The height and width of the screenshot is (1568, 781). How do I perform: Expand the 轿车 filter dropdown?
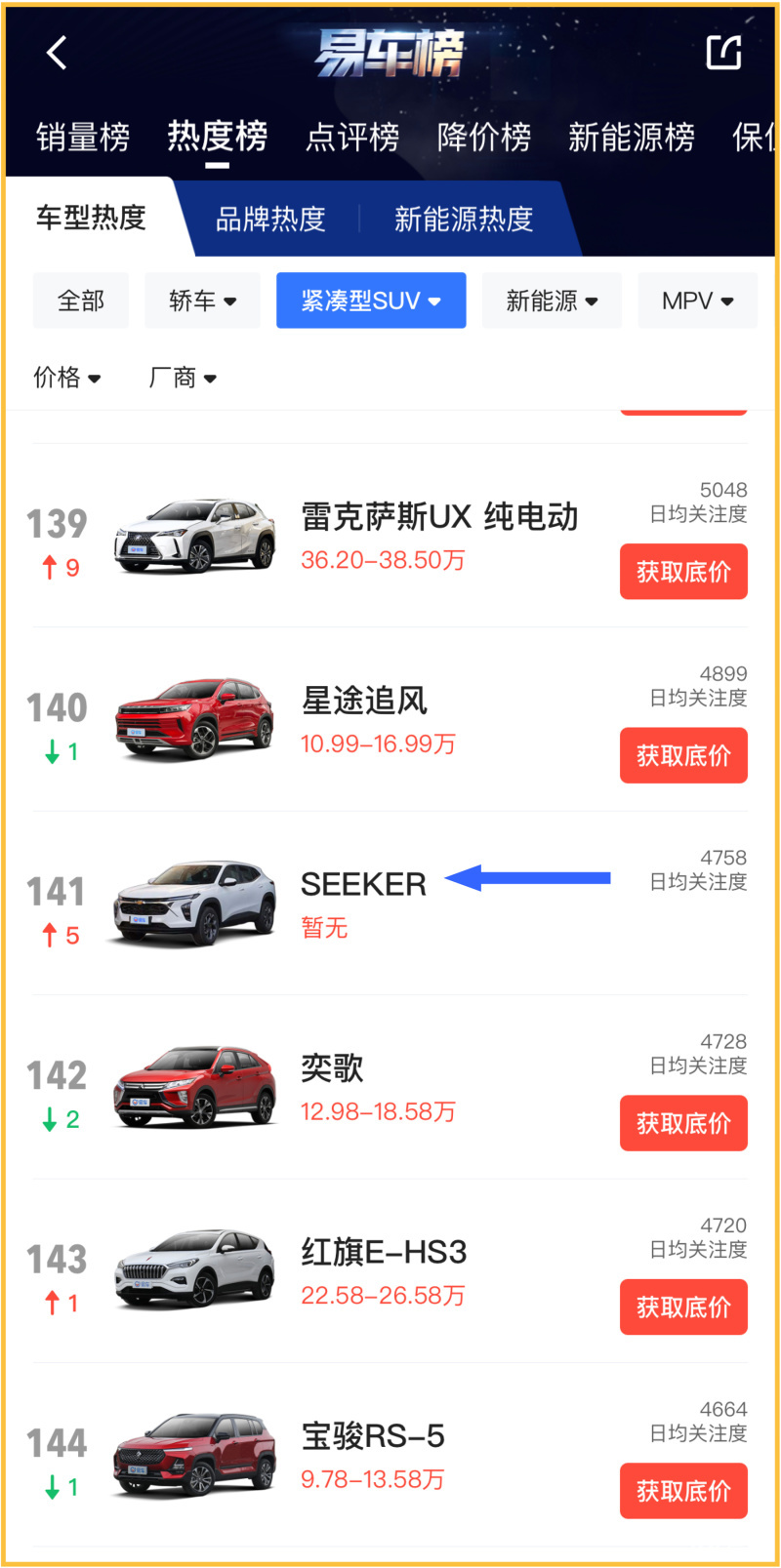[x=202, y=301]
